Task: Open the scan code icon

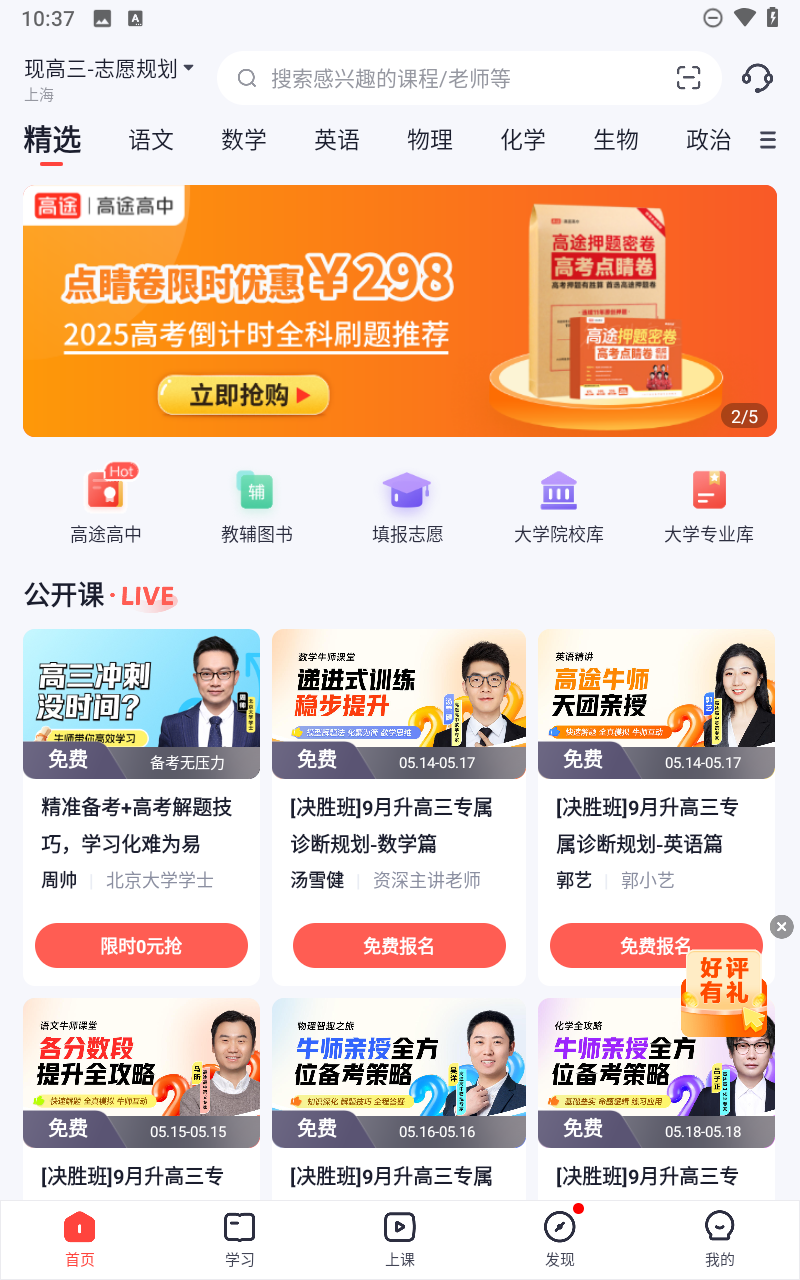Action: tap(688, 78)
